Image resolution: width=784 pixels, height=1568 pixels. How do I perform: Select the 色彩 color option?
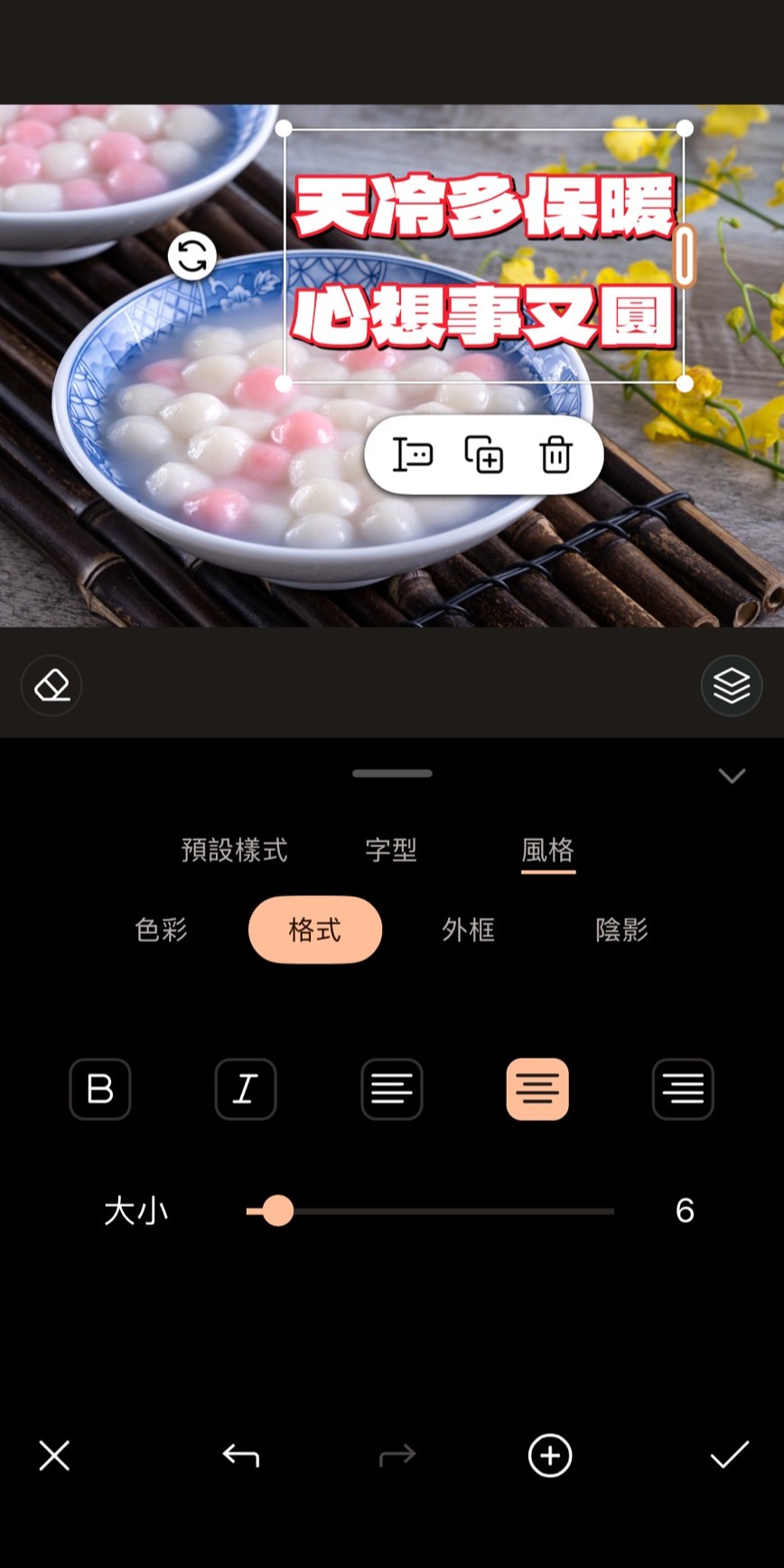click(161, 930)
